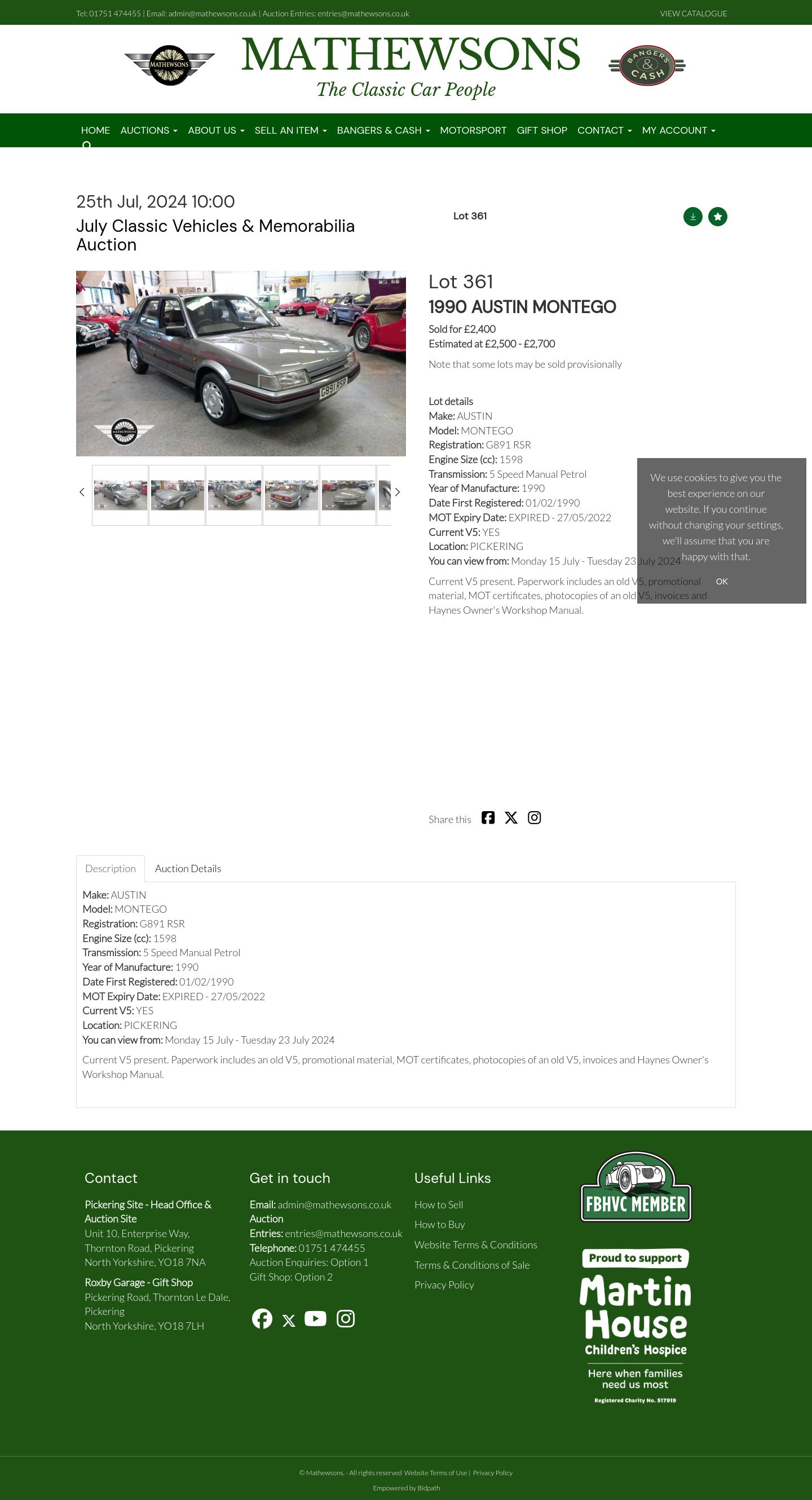Show previous gallery thumbnails with left arrow
The image size is (812, 1500).
pos(82,492)
